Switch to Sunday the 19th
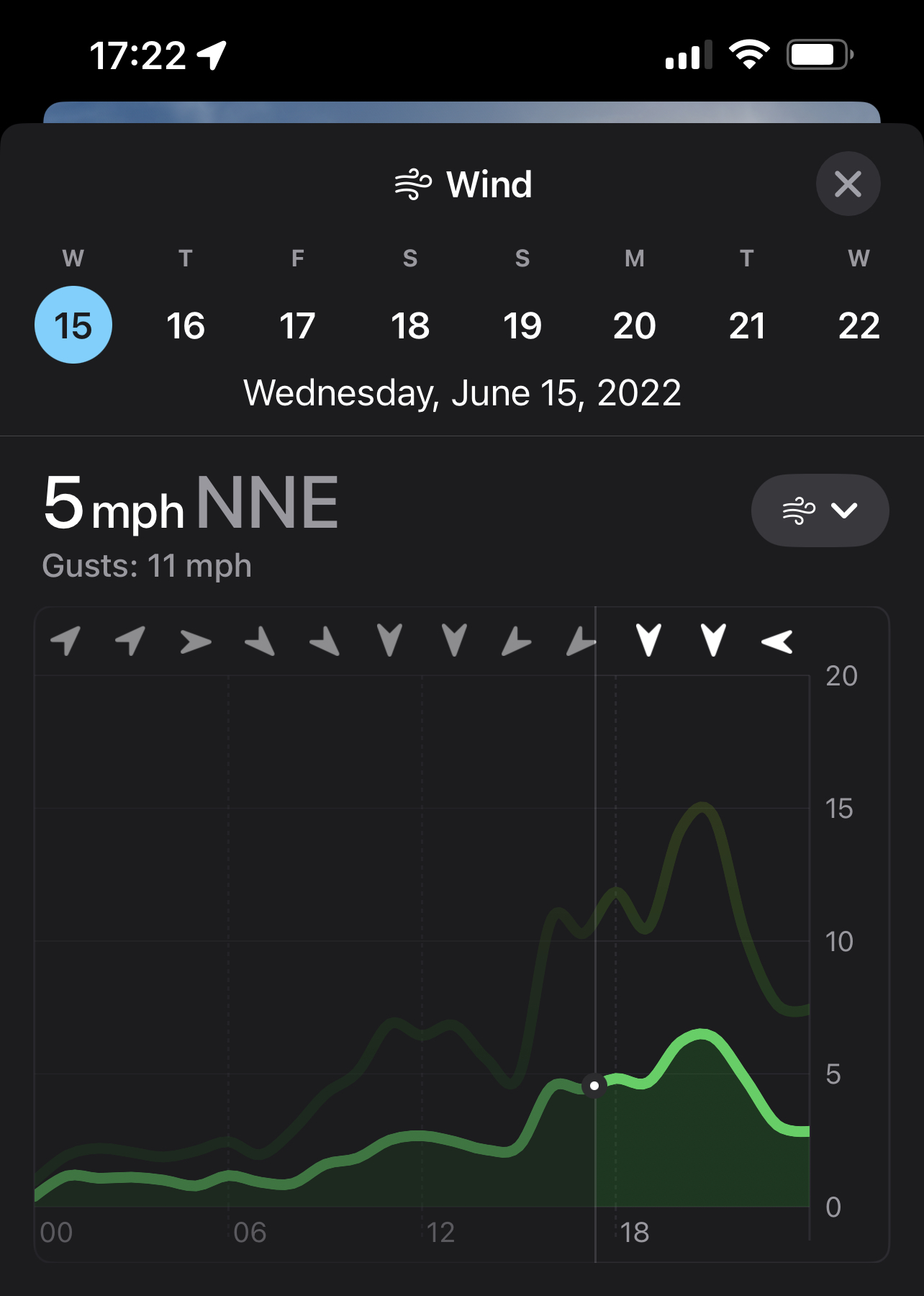The image size is (924, 1296). [x=522, y=325]
